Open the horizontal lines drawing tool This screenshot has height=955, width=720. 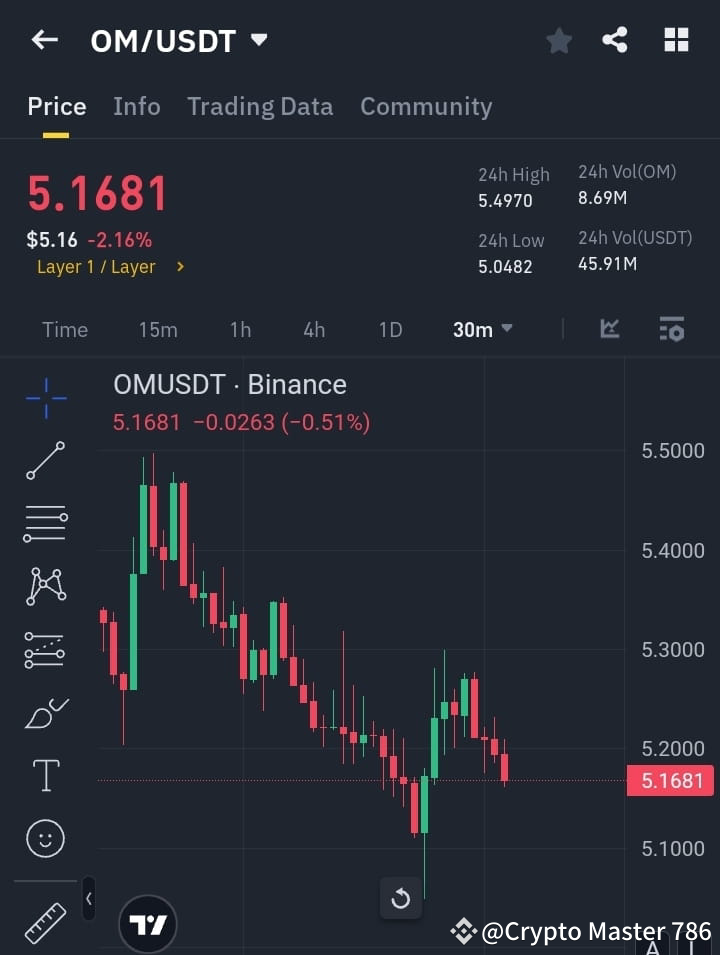[x=45, y=524]
